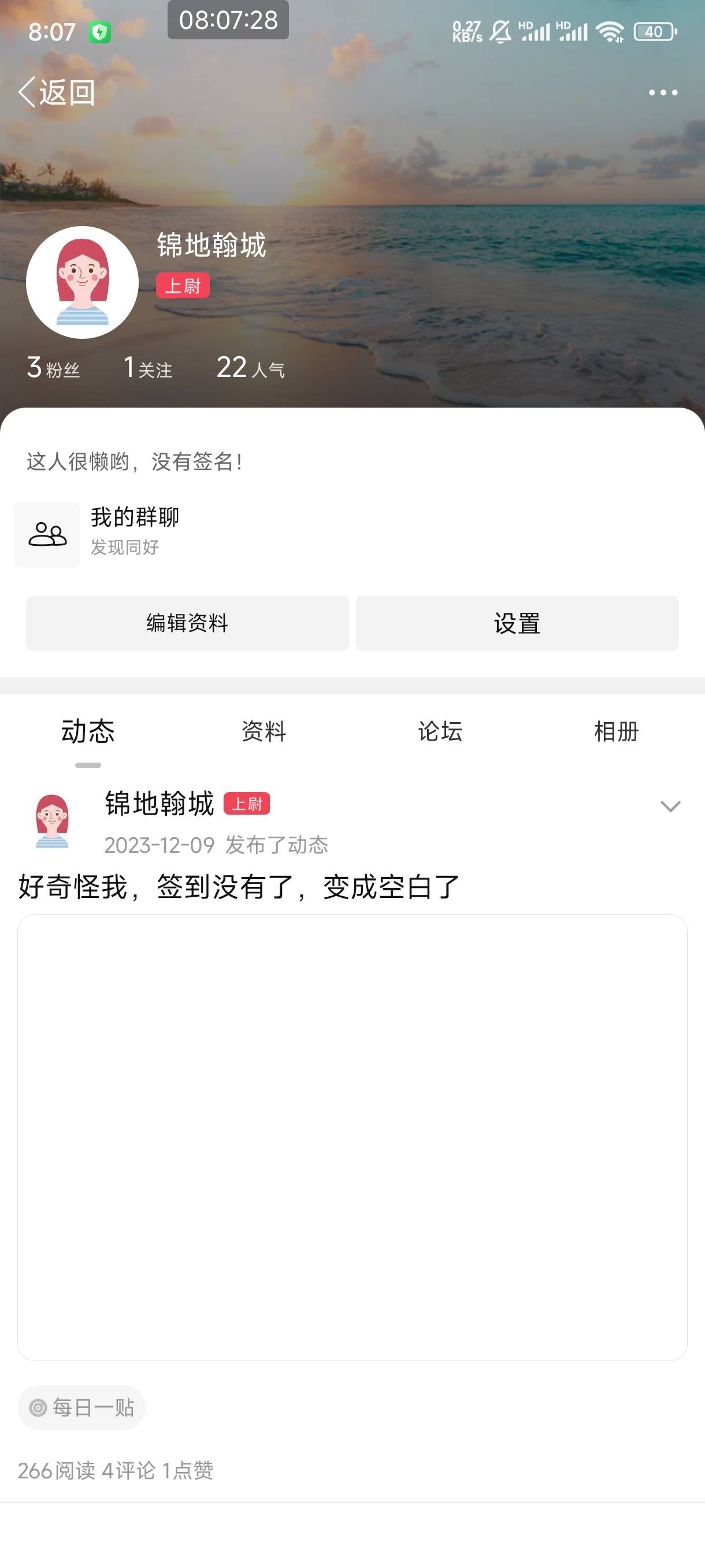Image resolution: width=705 pixels, height=1568 pixels.
Task: Open the three-dot overflow menu
Action: (662, 93)
